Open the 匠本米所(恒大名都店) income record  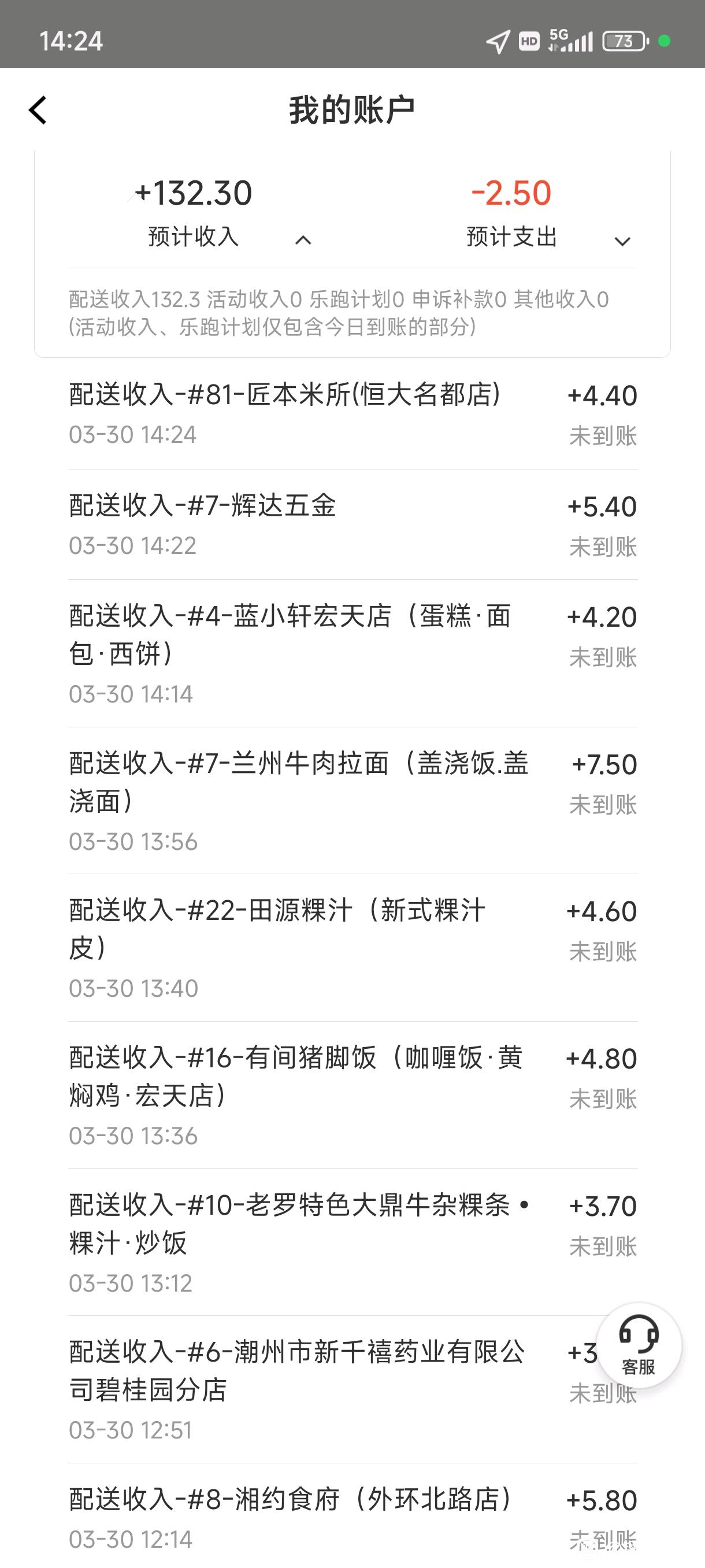353,414
